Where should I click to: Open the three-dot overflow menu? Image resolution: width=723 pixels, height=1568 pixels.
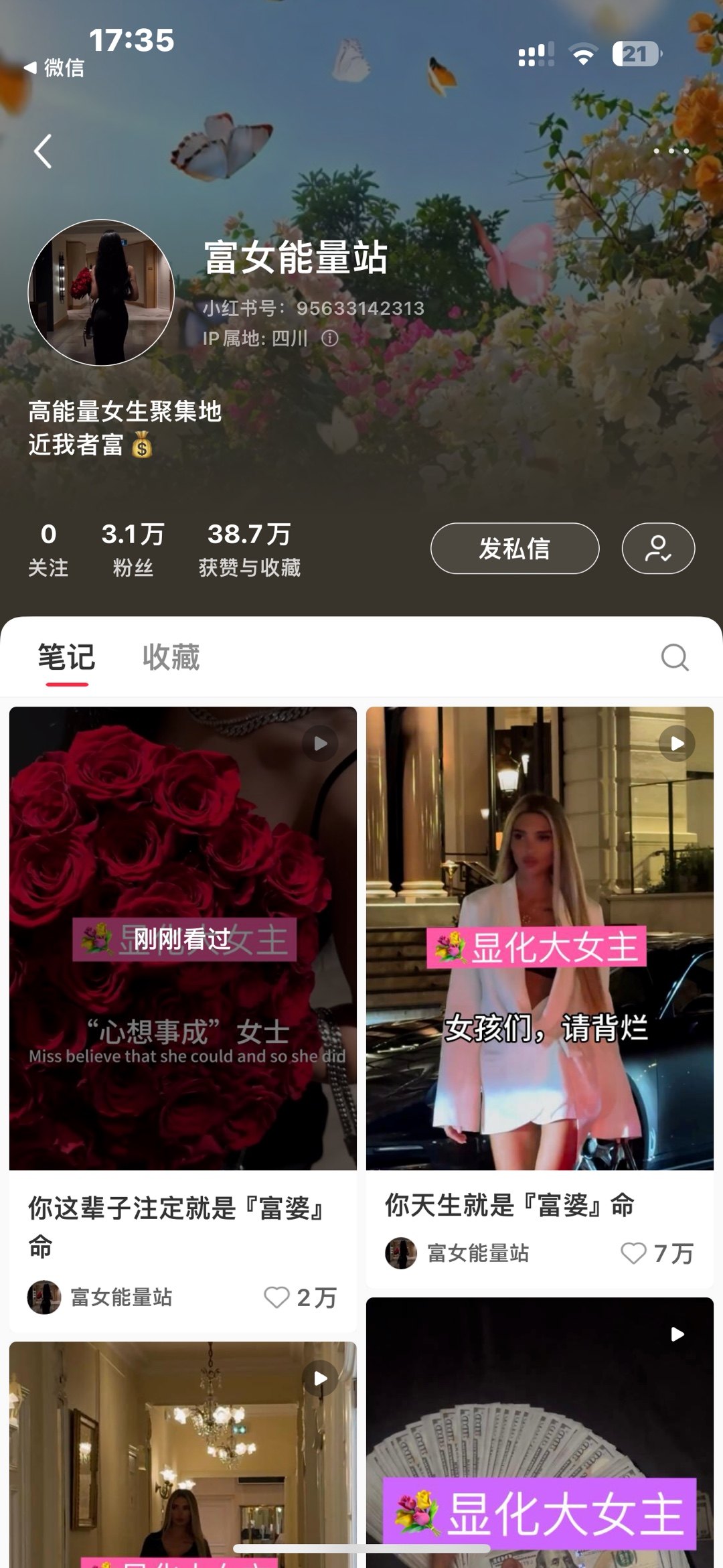tap(671, 151)
